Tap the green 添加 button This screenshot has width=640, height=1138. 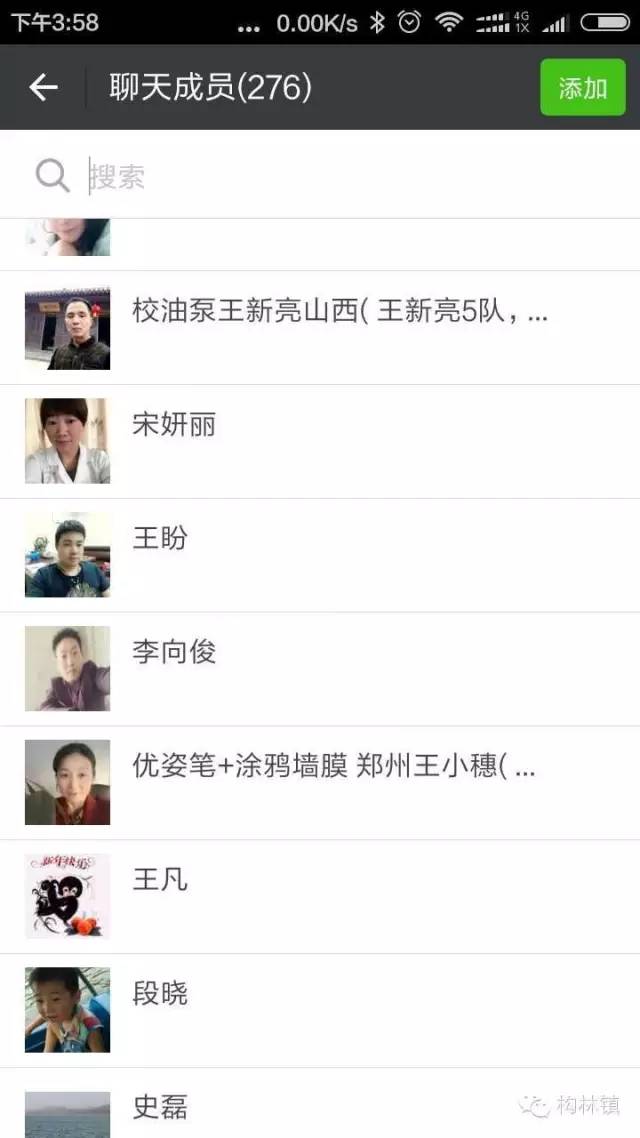[x=583, y=87]
